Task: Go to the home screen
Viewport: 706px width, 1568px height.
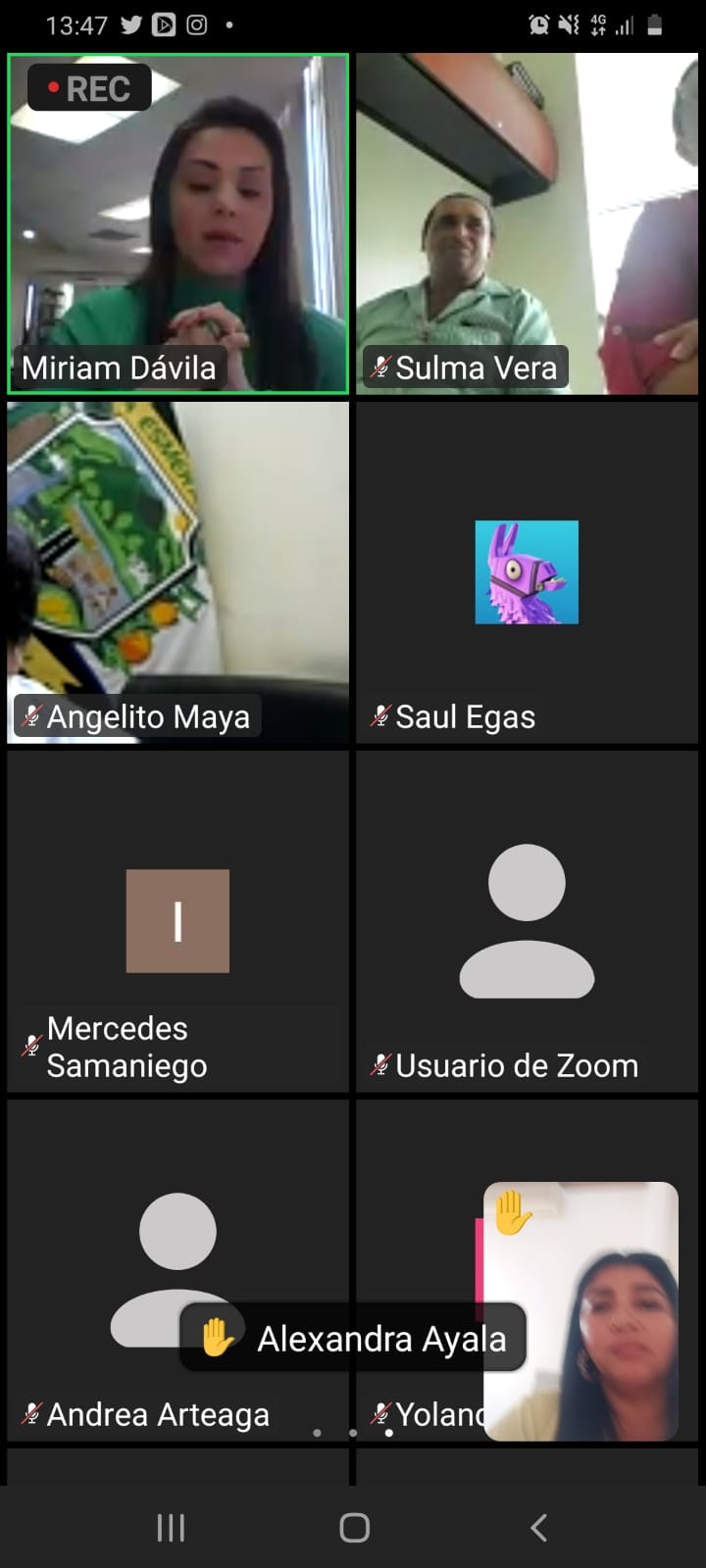Action: (x=354, y=1527)
